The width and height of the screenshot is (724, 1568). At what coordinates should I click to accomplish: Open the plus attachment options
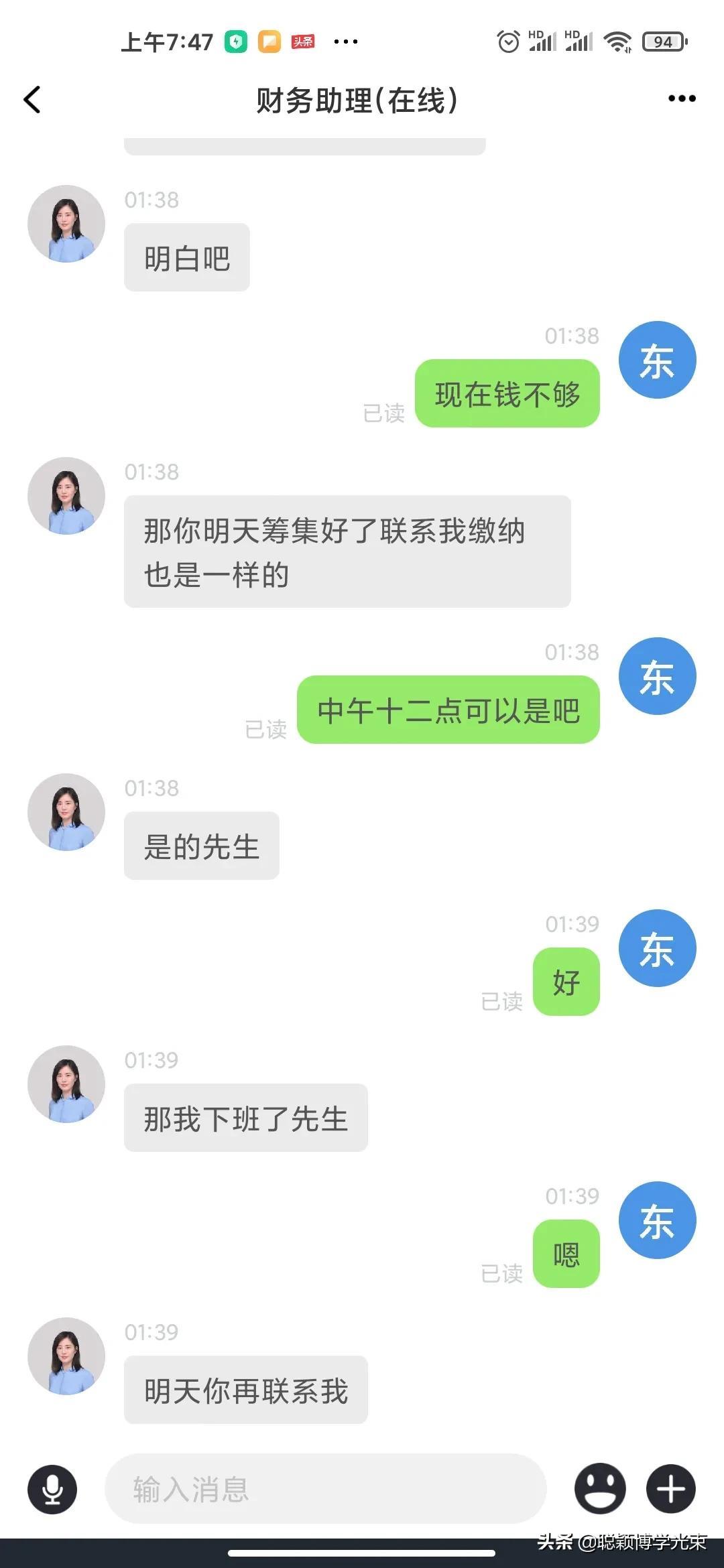pos(670,1489)
